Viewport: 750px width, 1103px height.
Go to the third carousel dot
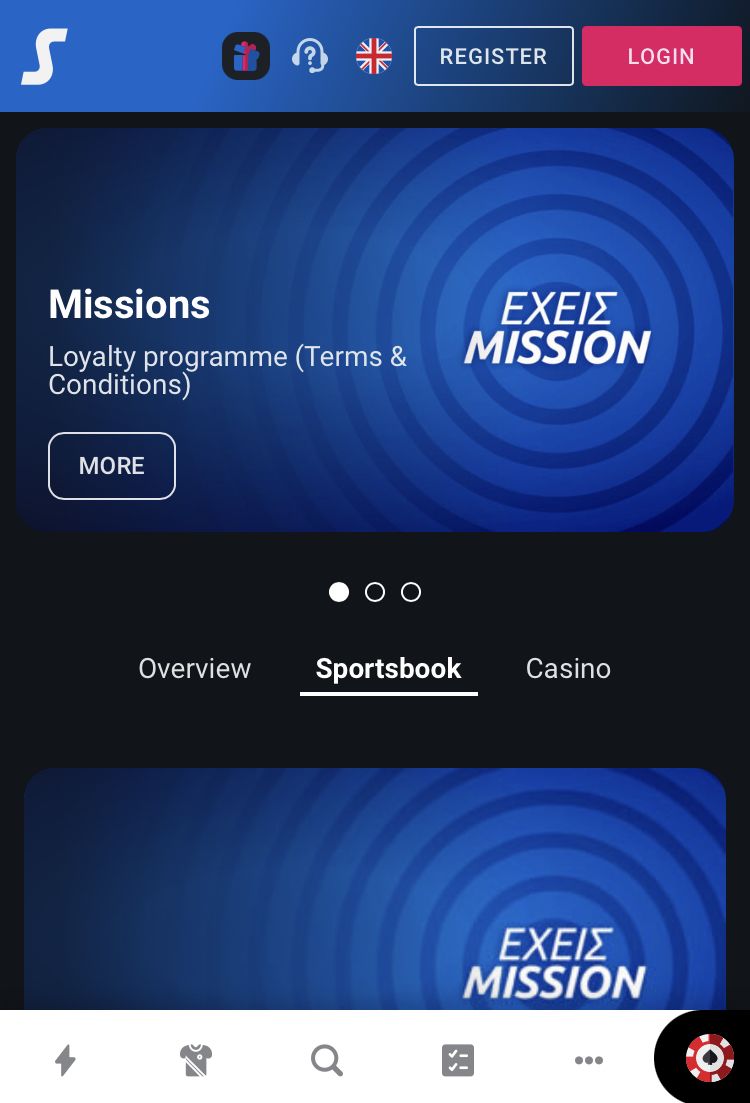tap(411, 592)
